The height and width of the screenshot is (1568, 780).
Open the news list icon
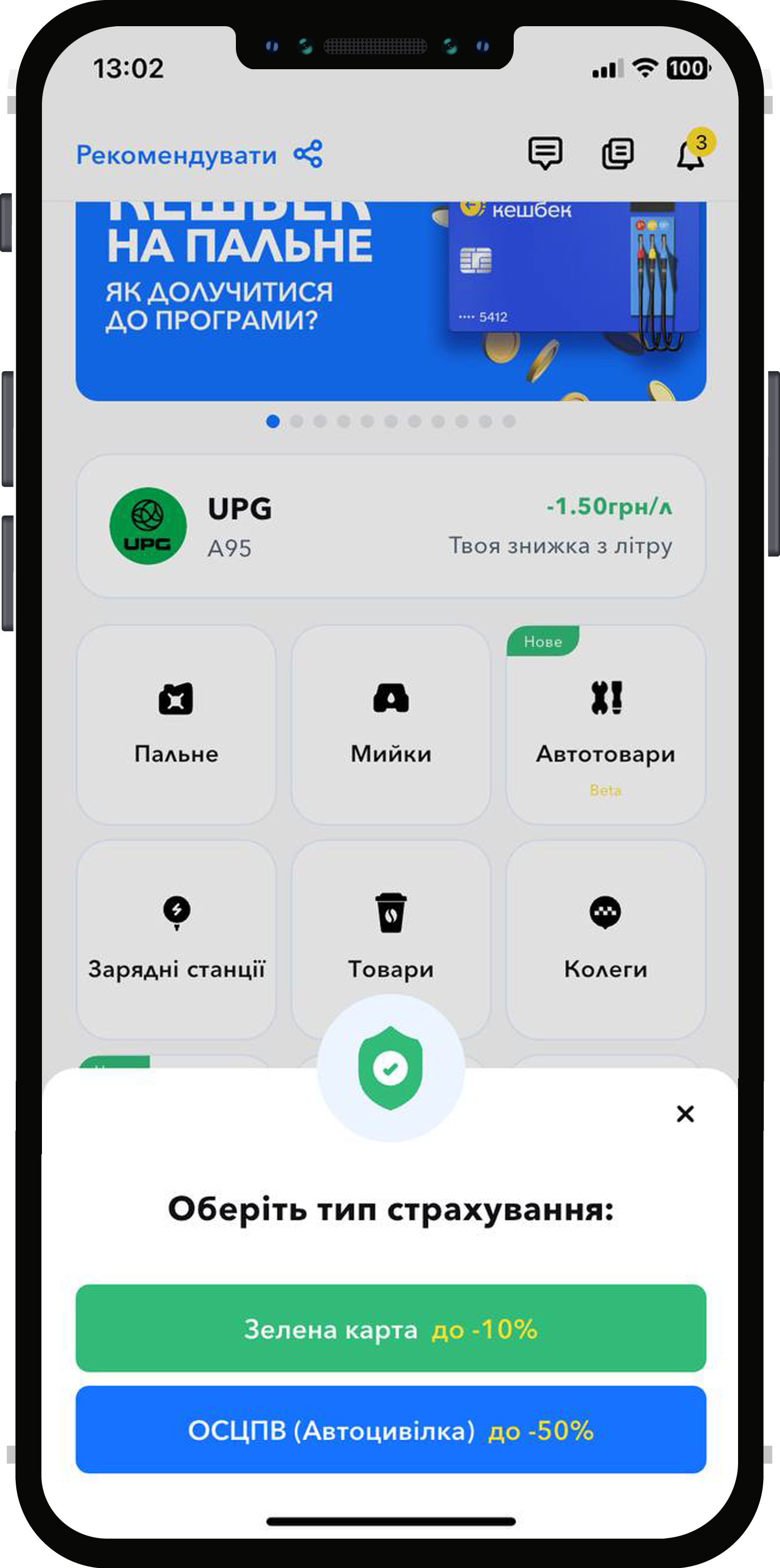pyautogui.click(x=617, y=153)
